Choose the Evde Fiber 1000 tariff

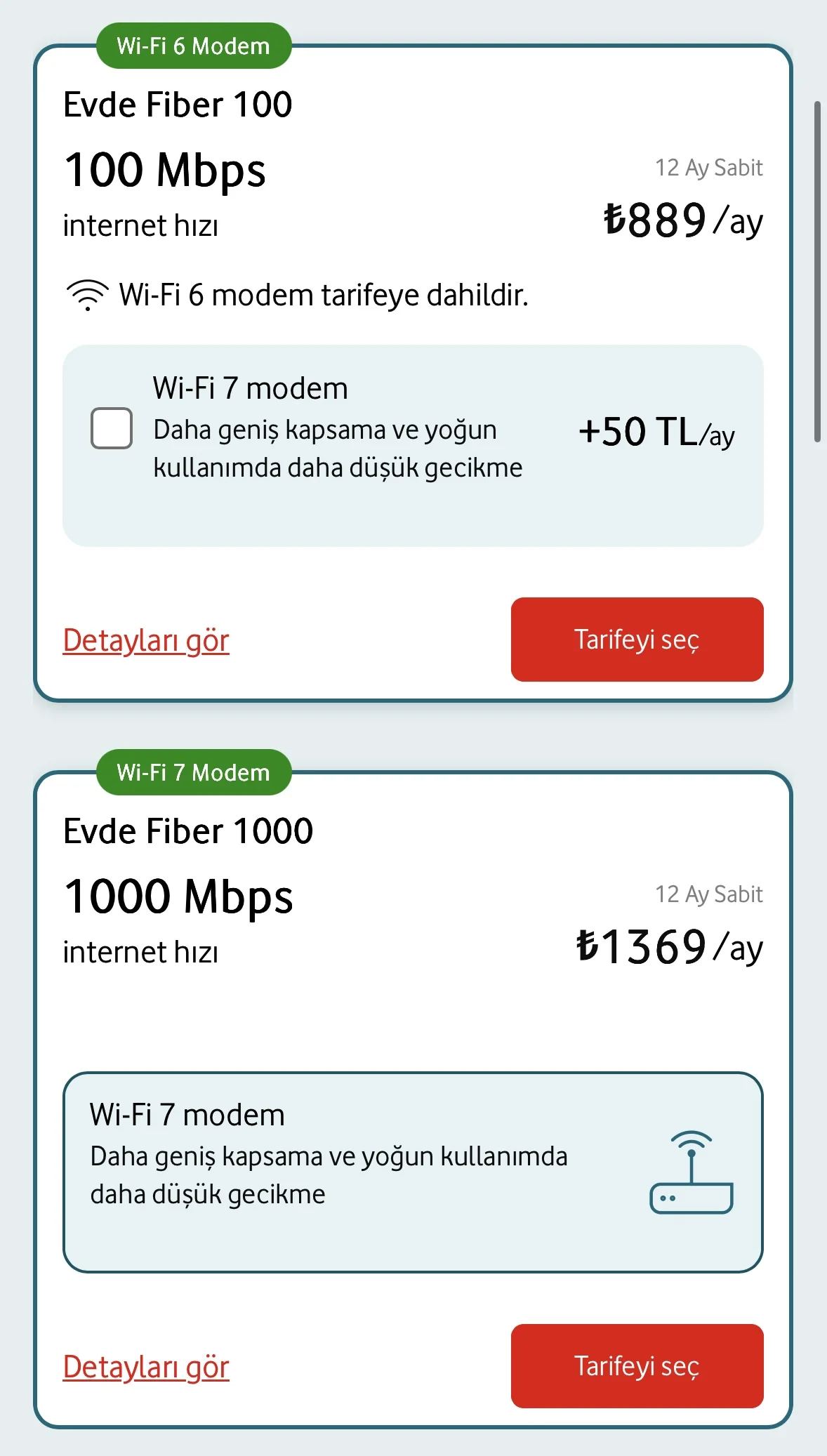click(x=637, y=1366)
